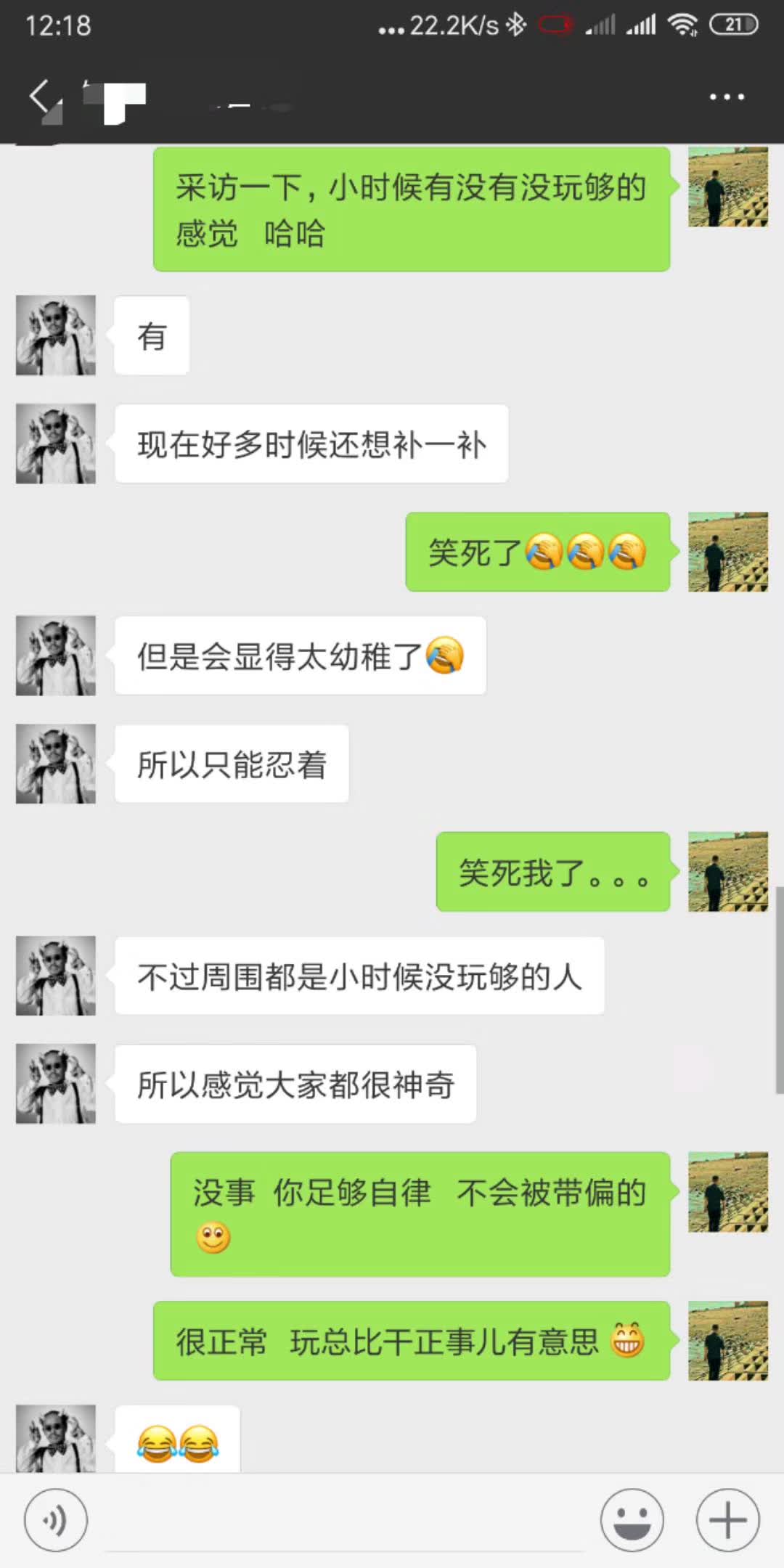Screen dimensions: 784x1568
Task: Go back to the chat list
Action: [41, 97]
